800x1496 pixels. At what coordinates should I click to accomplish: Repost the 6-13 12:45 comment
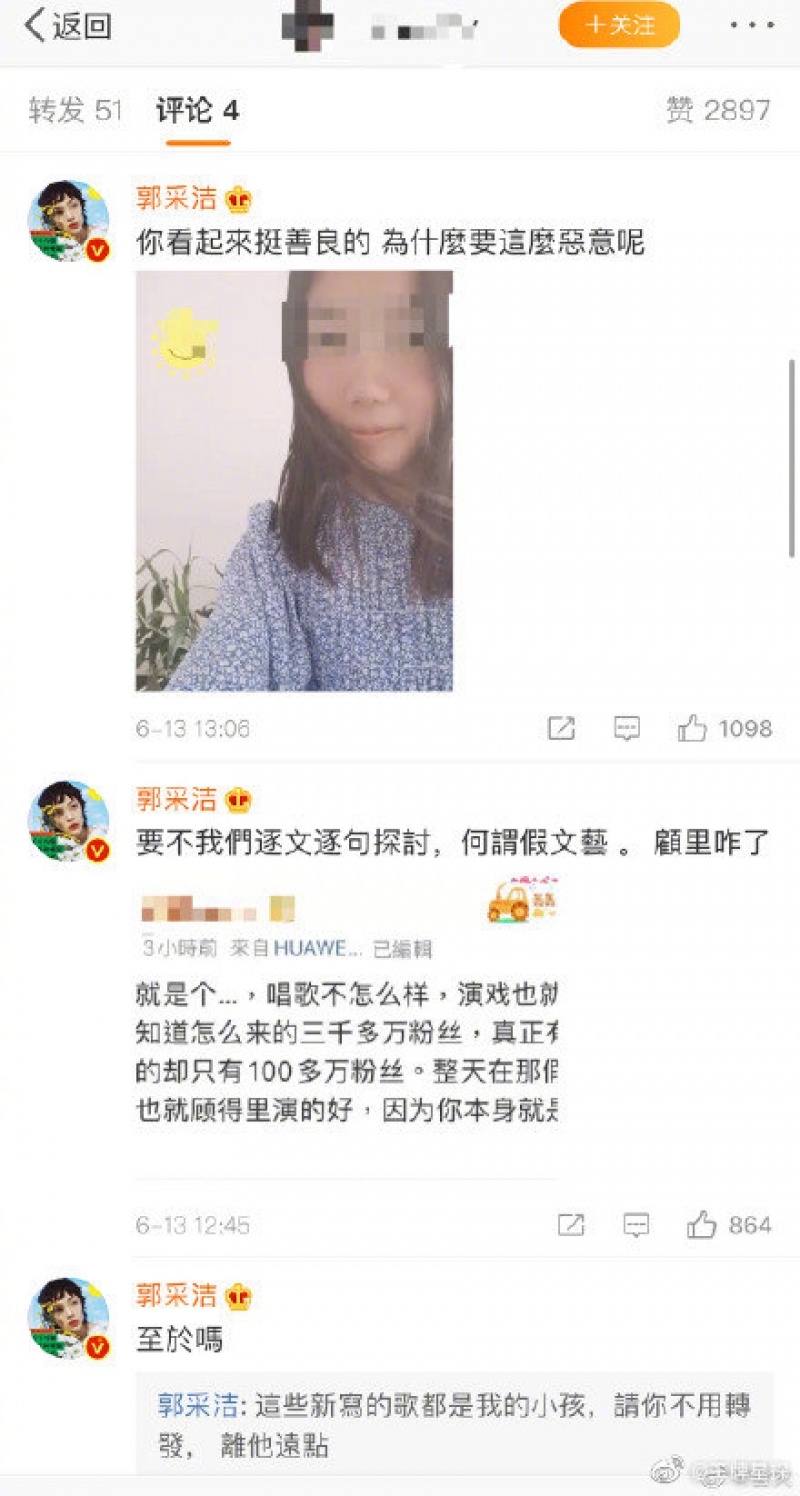pos(570,1225)
